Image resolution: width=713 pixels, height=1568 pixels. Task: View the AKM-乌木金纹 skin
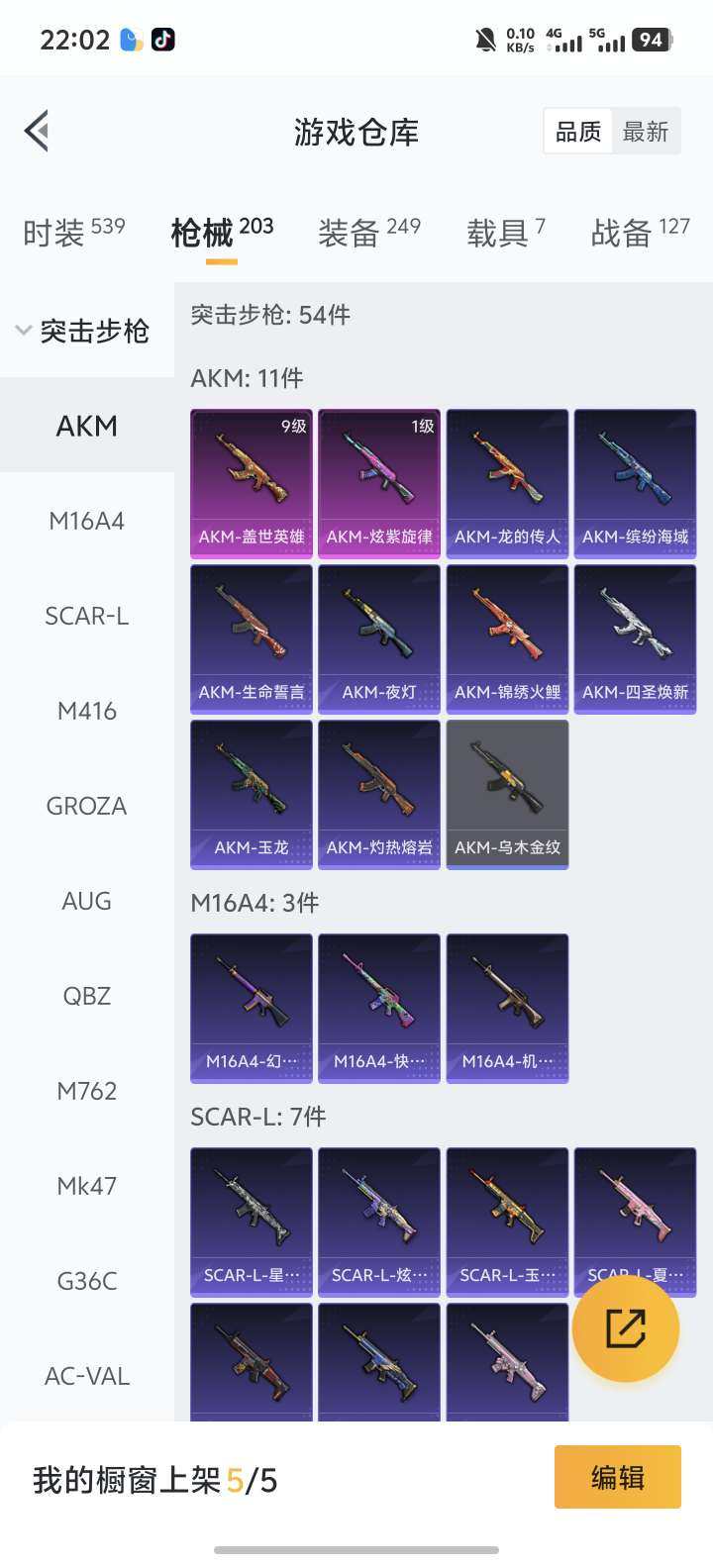tap(507, 794)
